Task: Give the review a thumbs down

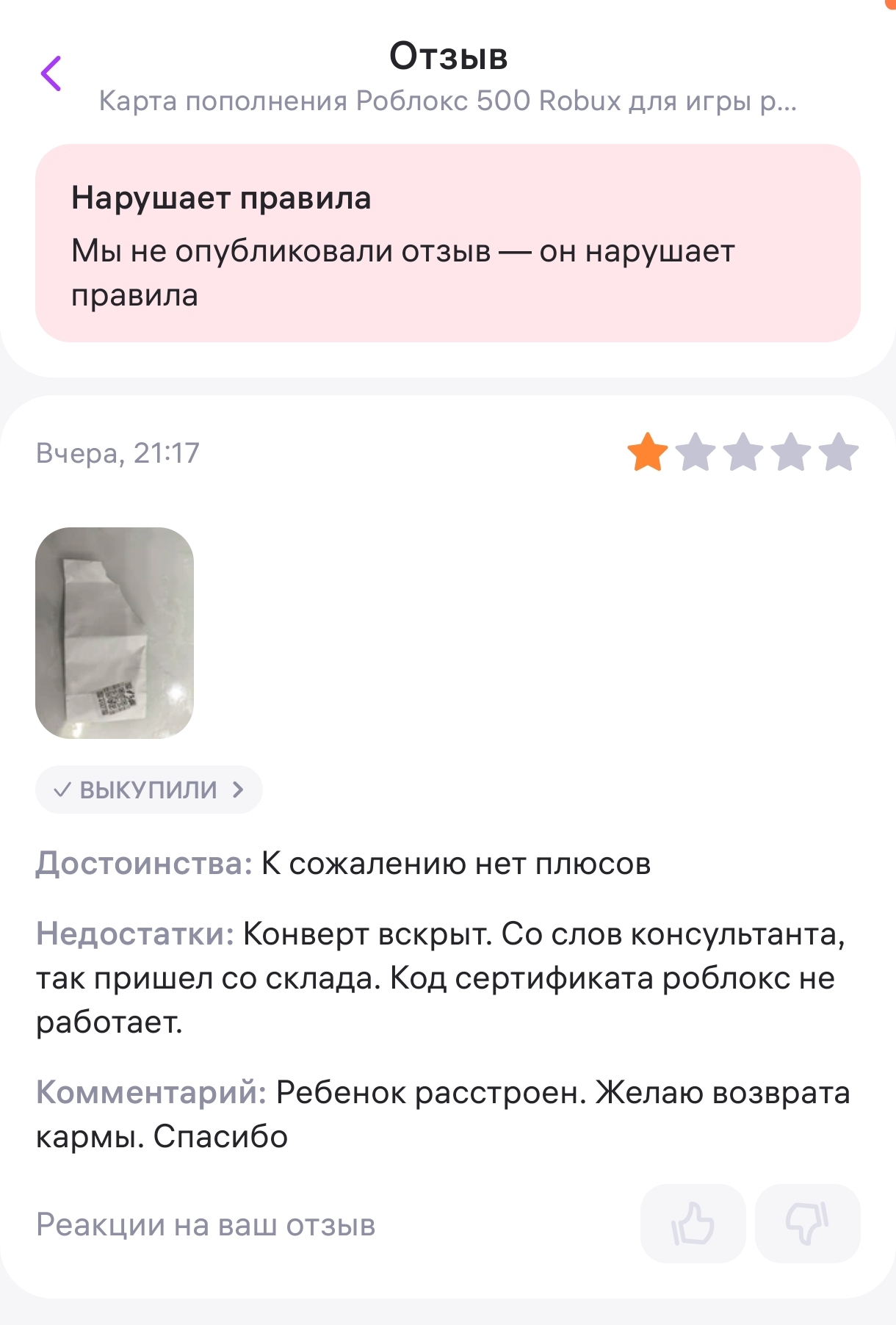Action: (x=807, y=1224)
